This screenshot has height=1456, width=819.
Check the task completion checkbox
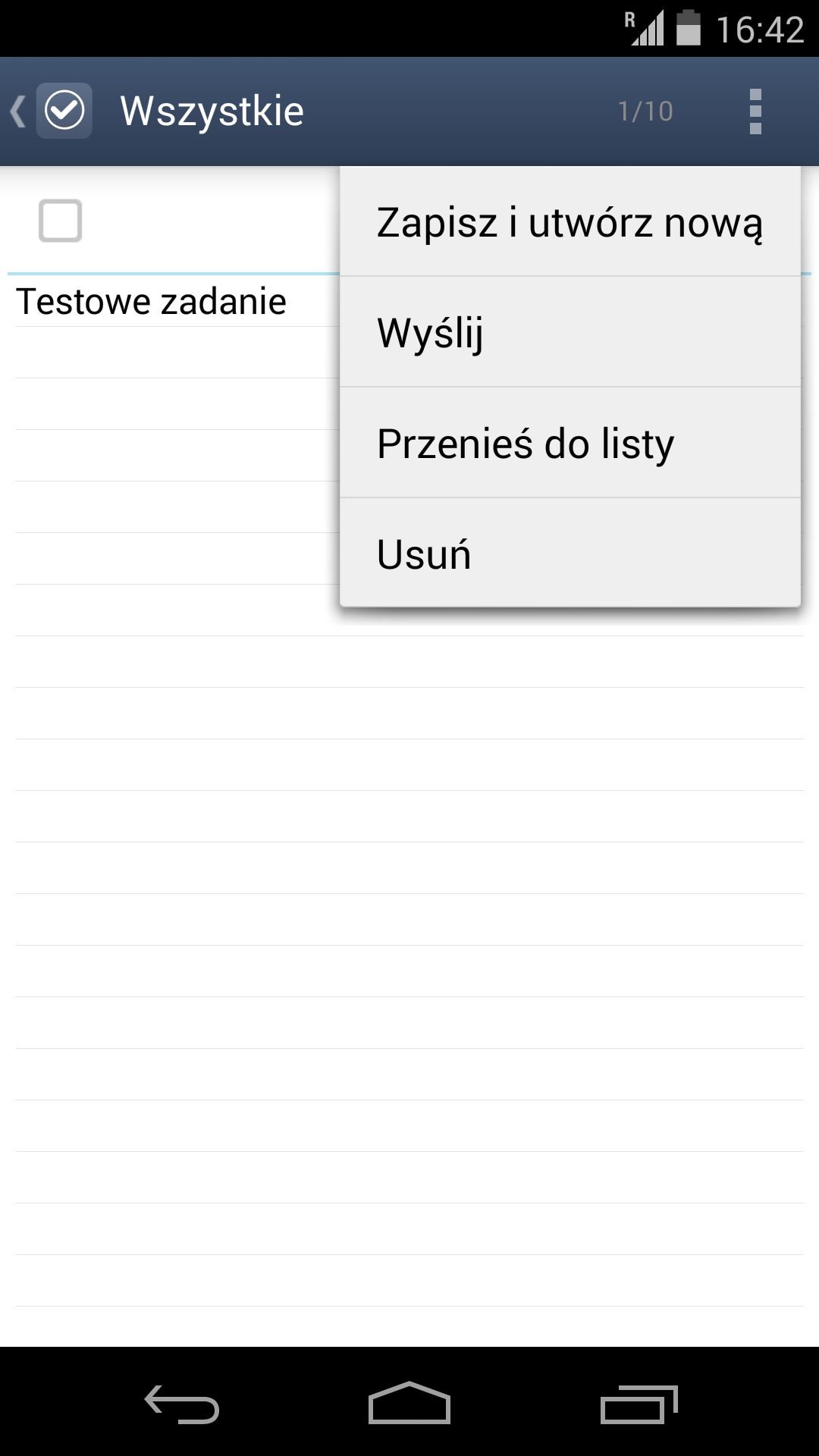tap(60, 221)
